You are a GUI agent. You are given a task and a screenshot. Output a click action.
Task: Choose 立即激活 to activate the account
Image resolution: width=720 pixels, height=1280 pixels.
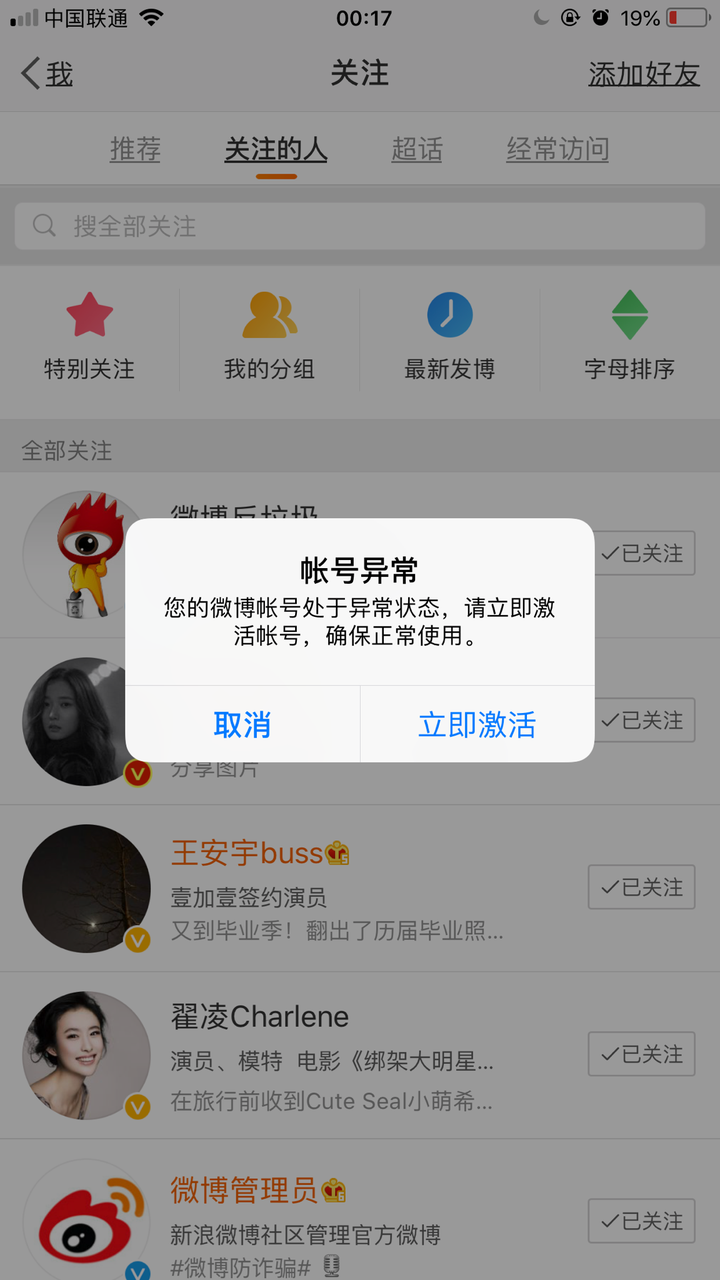pyautogui.click(x=477, y=724)
